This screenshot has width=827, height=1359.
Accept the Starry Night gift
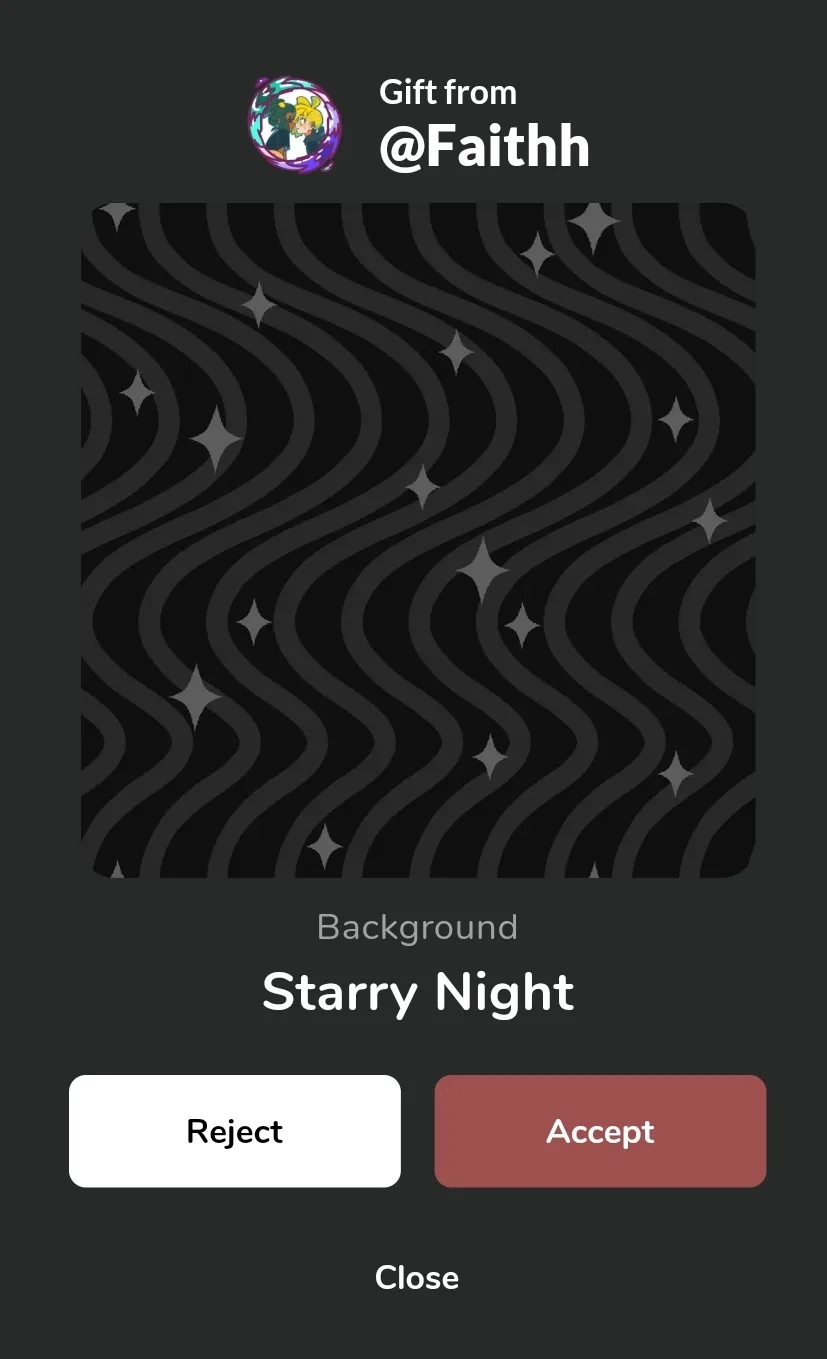coord(600,1131)
